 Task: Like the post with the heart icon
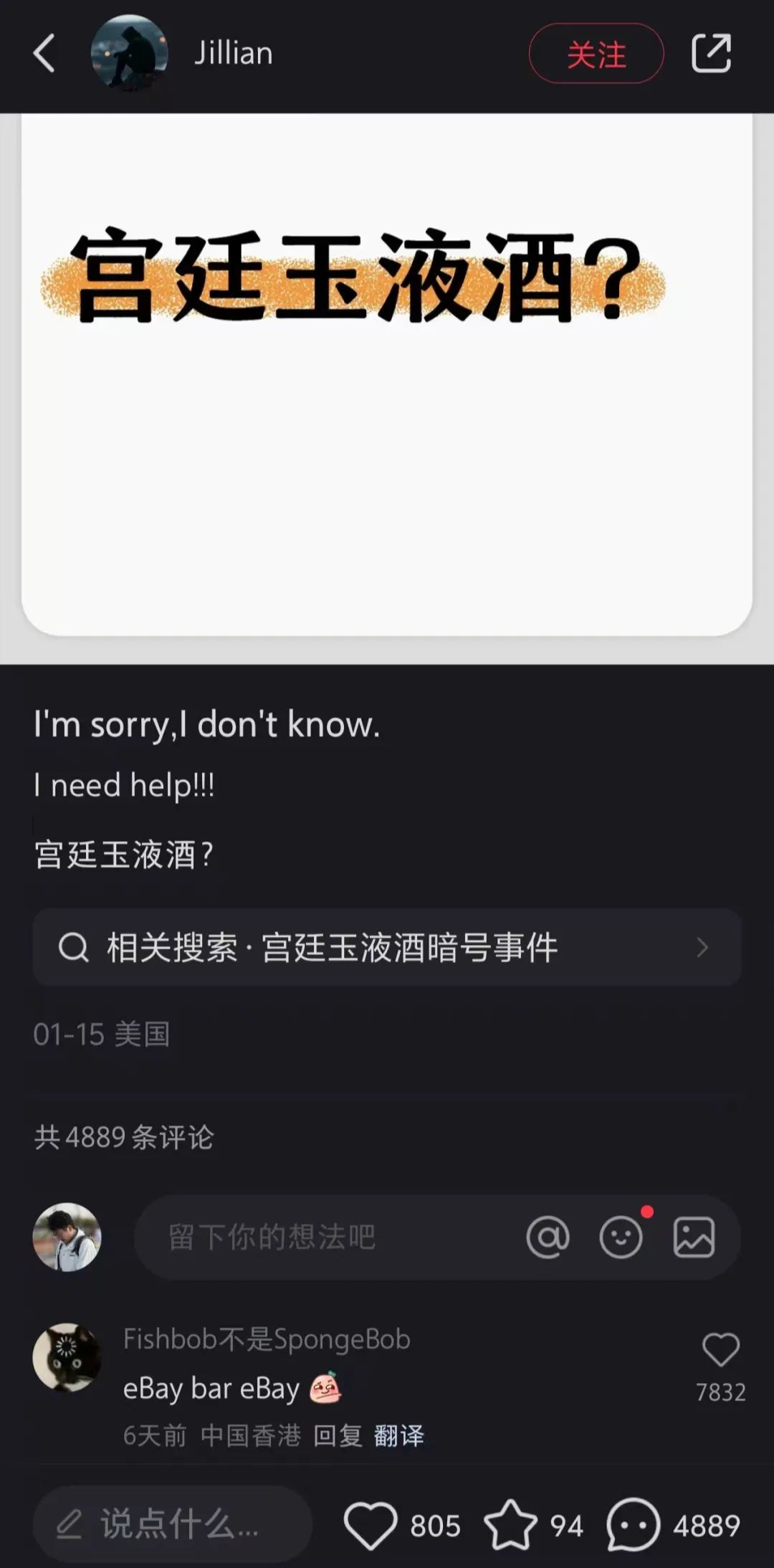pyautogui.click(x=370, y=1525)
